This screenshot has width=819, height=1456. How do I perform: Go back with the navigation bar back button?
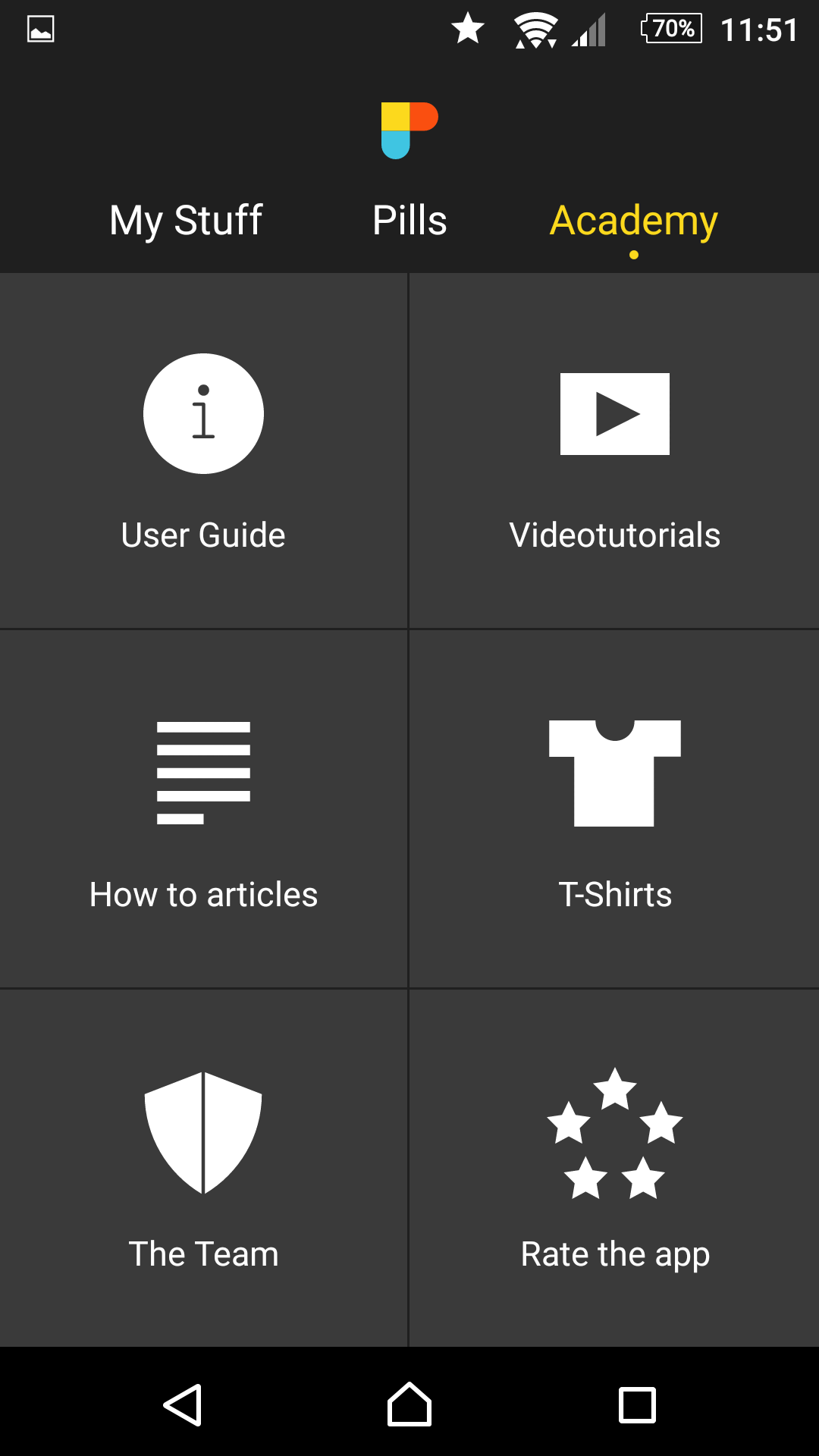tap(183, 1405)
